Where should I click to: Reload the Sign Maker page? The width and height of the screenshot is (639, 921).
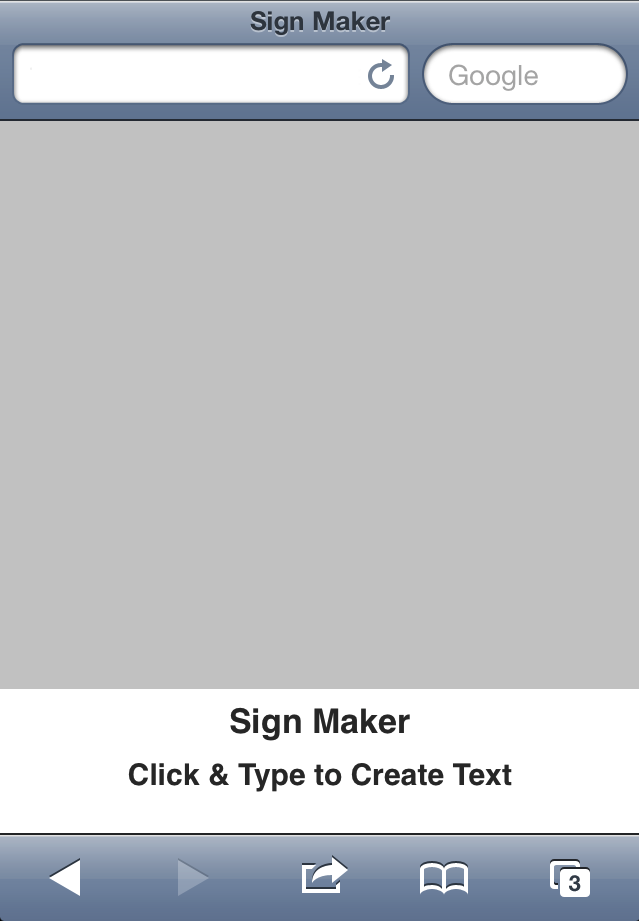point(381,75)
